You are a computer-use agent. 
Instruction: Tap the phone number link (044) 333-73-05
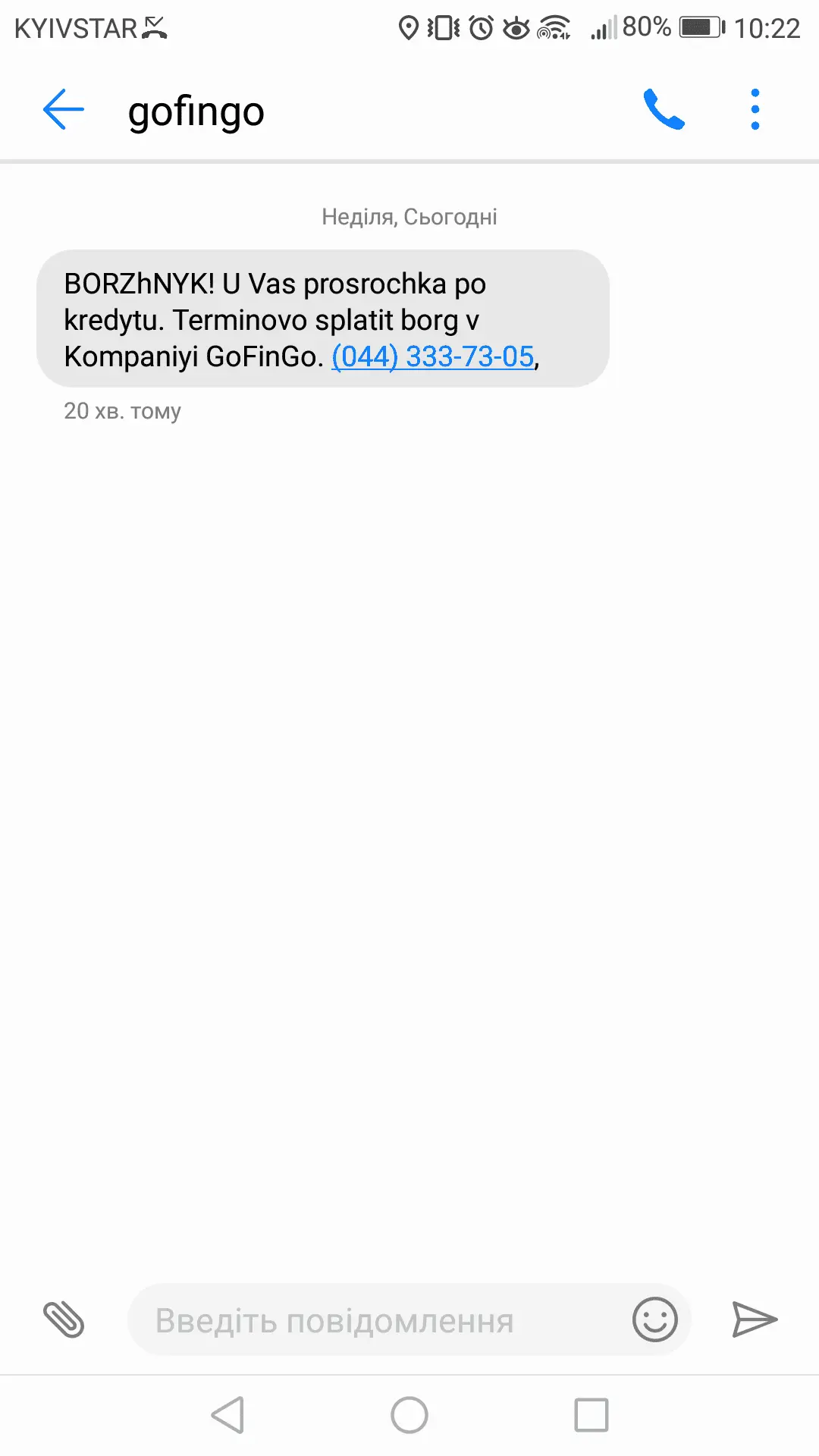tap(433, 356)
